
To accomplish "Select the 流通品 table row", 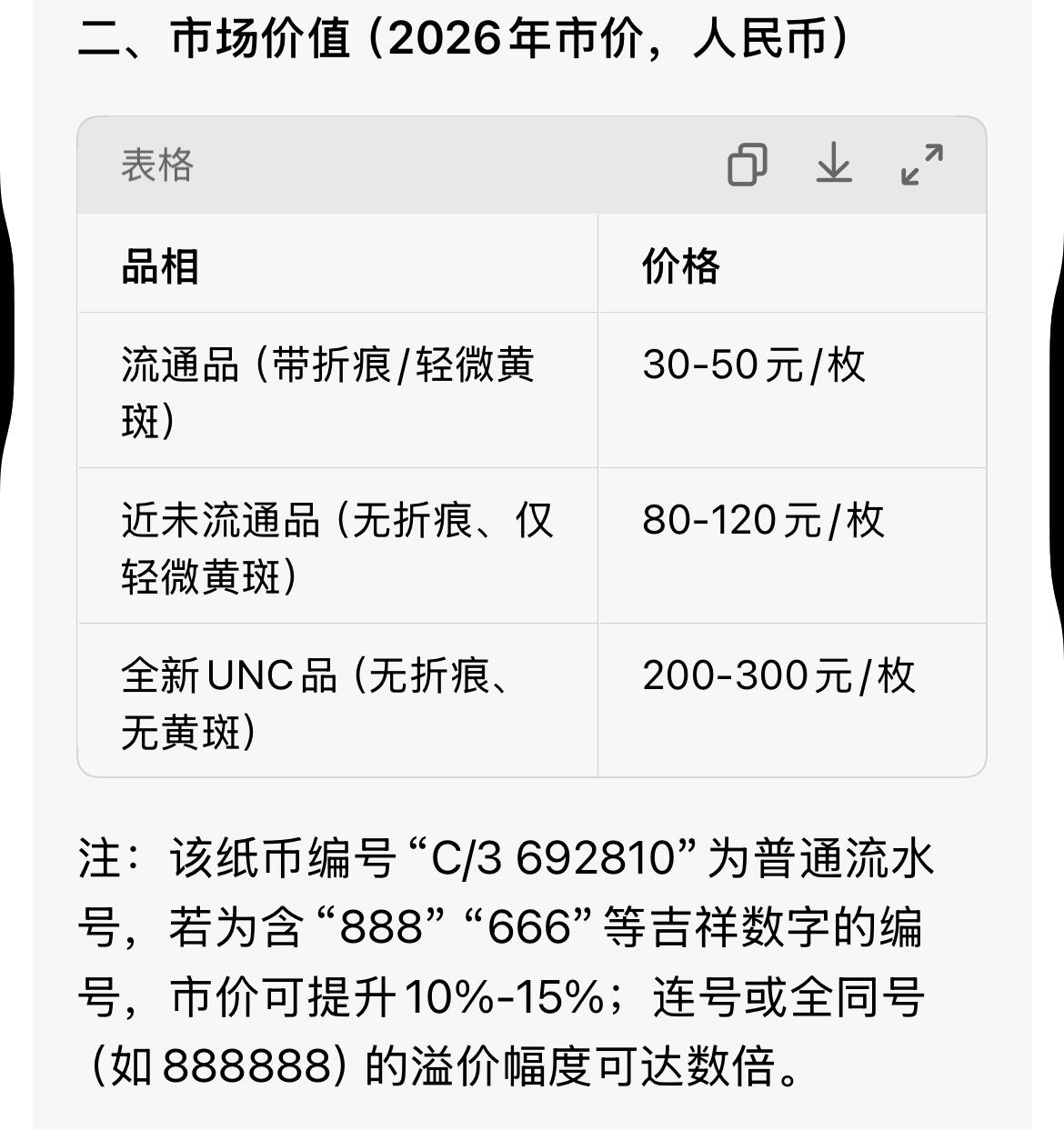I will 336,389.
